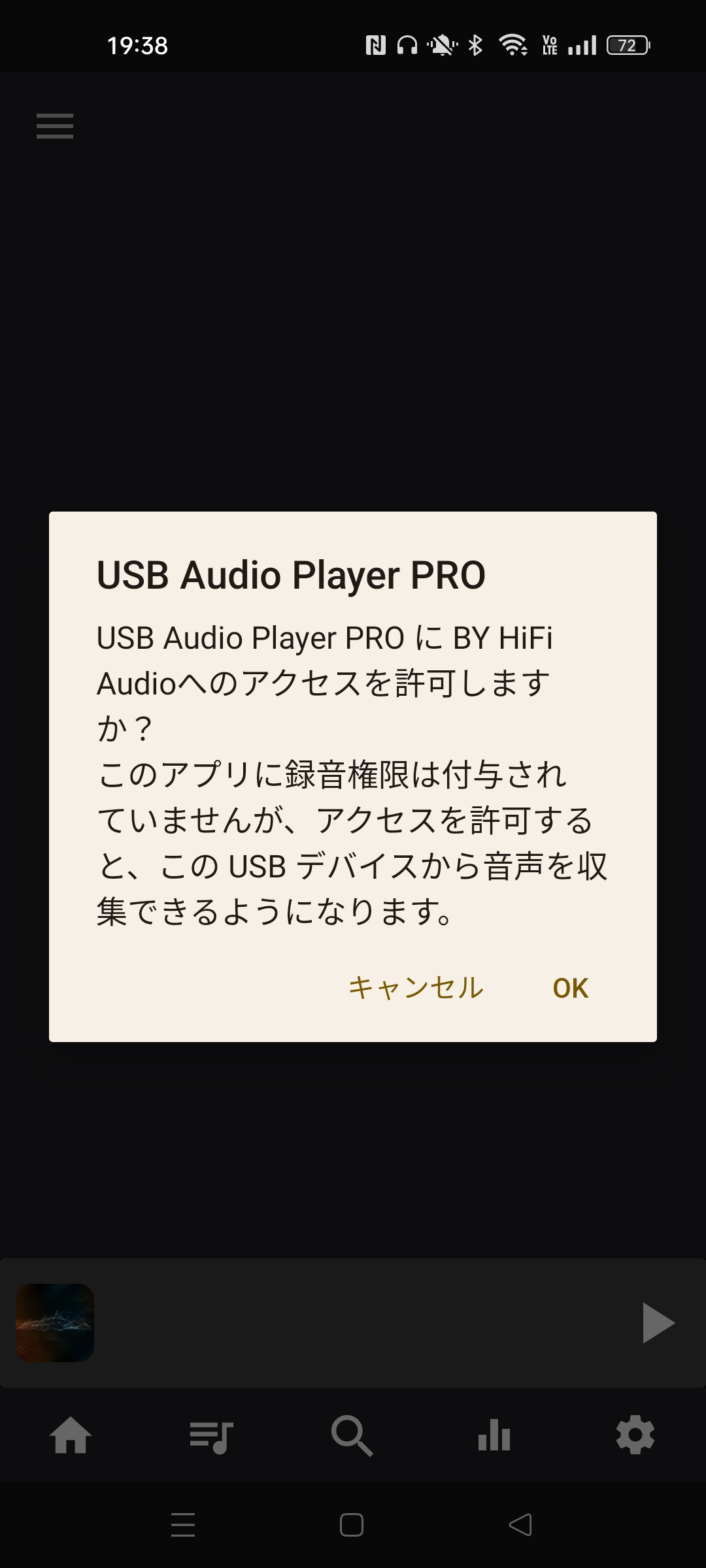Confirm USB access with OK
Screen dimensions: 706x1568
570,988
